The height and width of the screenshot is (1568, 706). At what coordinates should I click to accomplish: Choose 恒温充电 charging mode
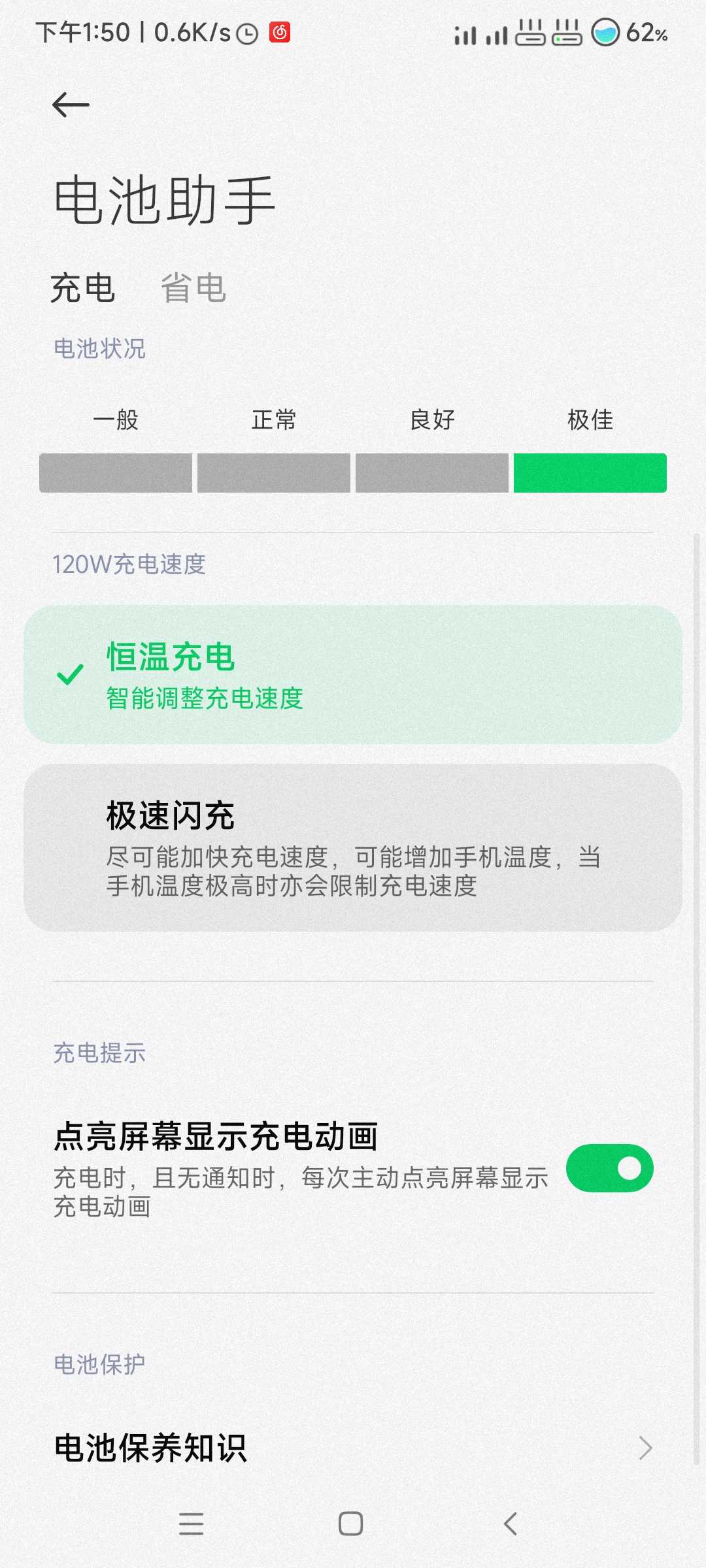pyautogui.click(x=353, y=674)
